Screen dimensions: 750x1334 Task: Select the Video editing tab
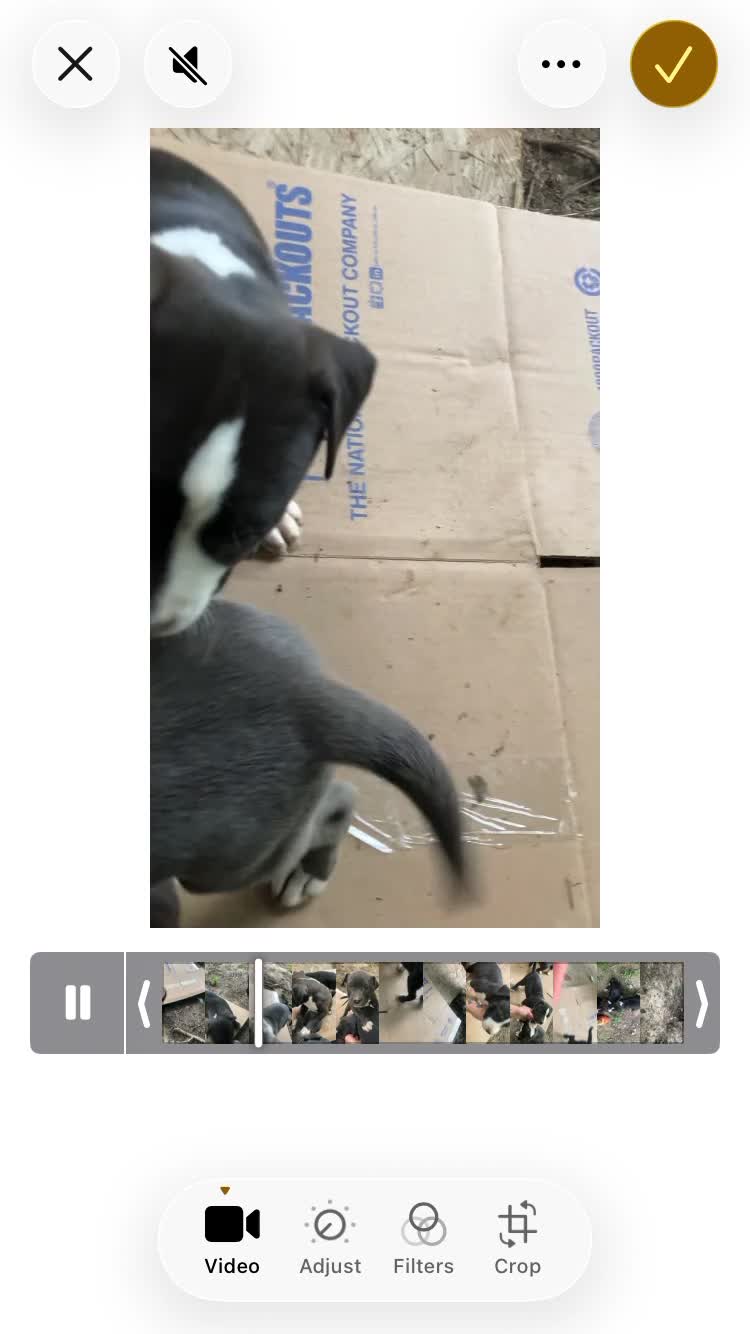(232, 1240)
